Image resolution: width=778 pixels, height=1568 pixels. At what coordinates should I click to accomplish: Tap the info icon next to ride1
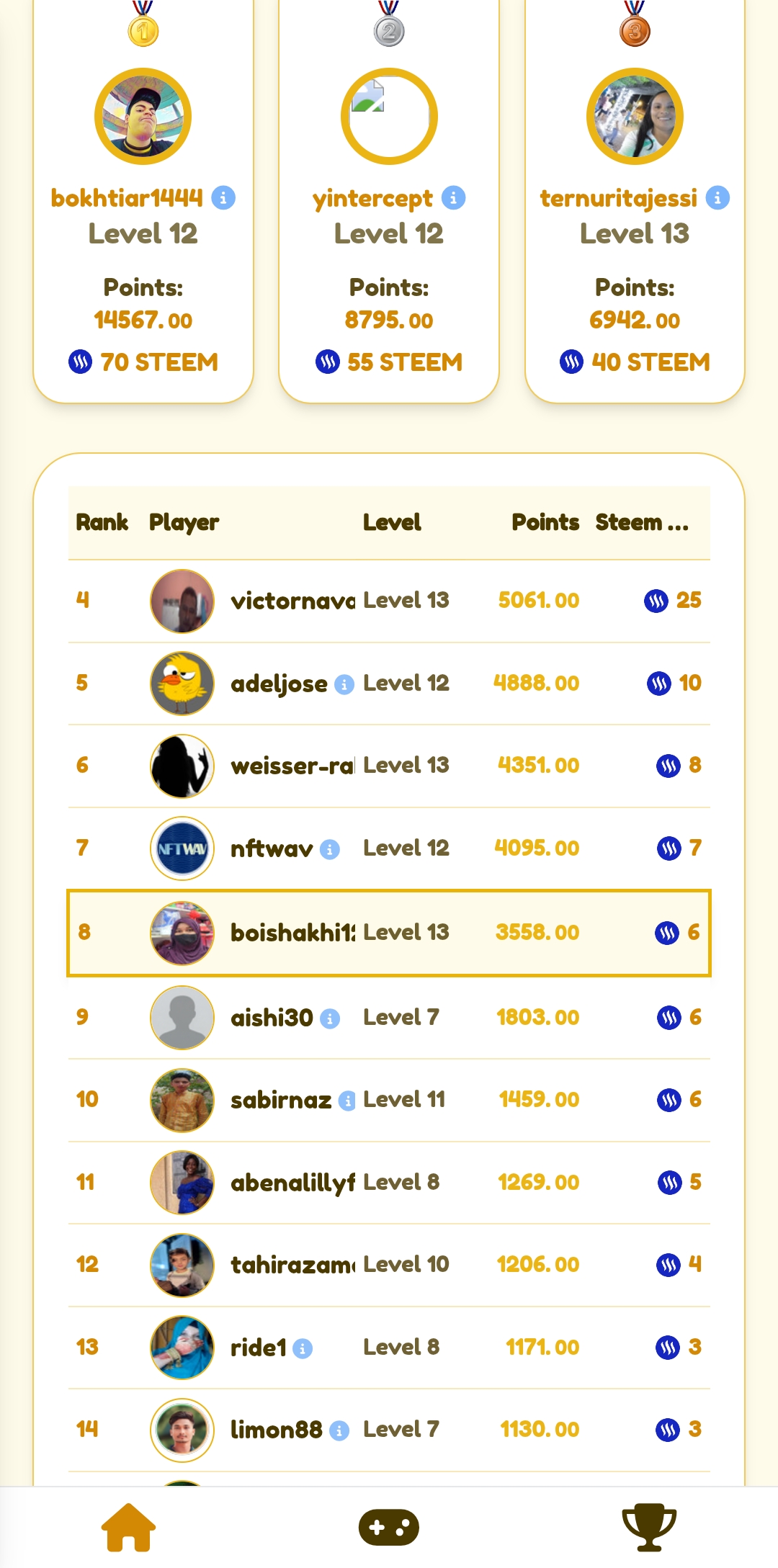tap(303, 1348)
